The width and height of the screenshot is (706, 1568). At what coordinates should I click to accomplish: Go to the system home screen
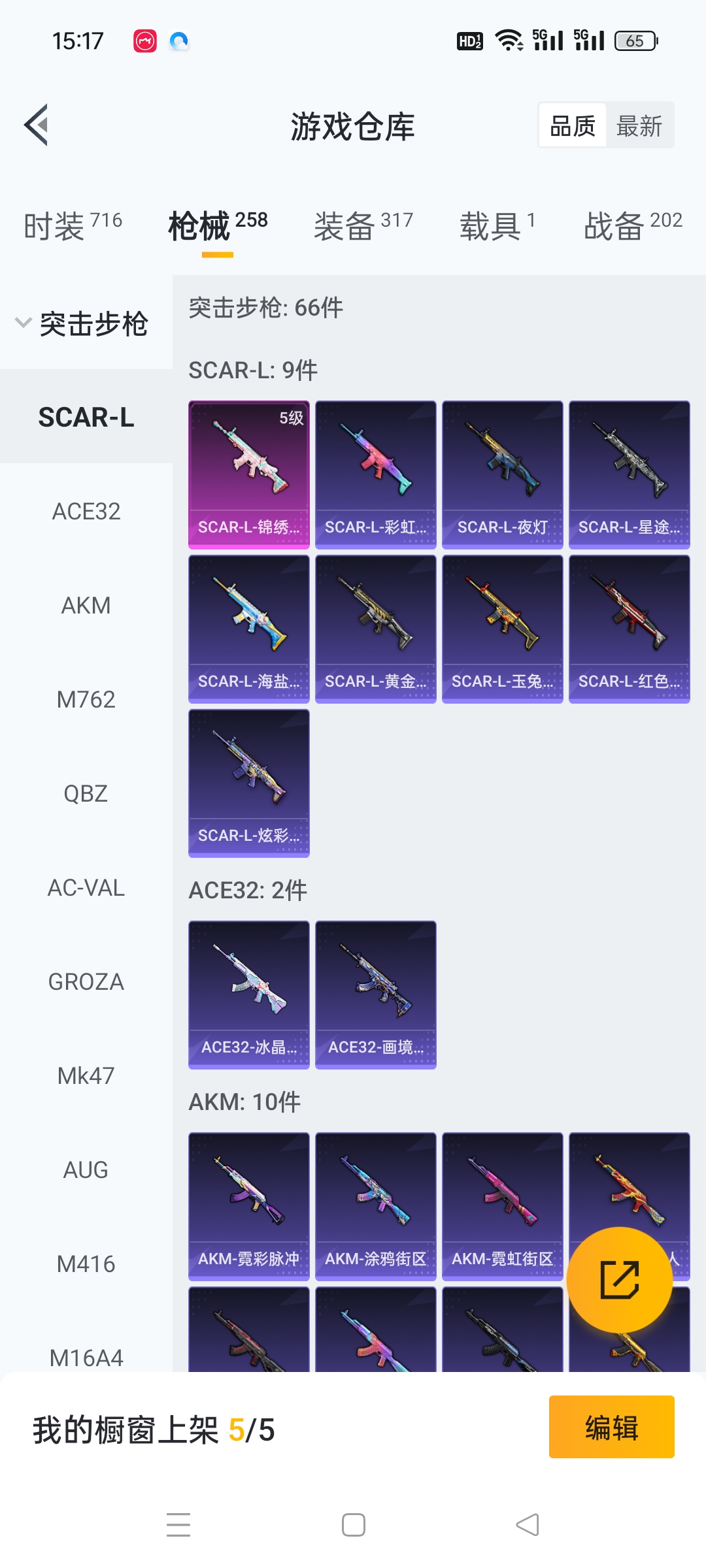[x=353, y=1525]
